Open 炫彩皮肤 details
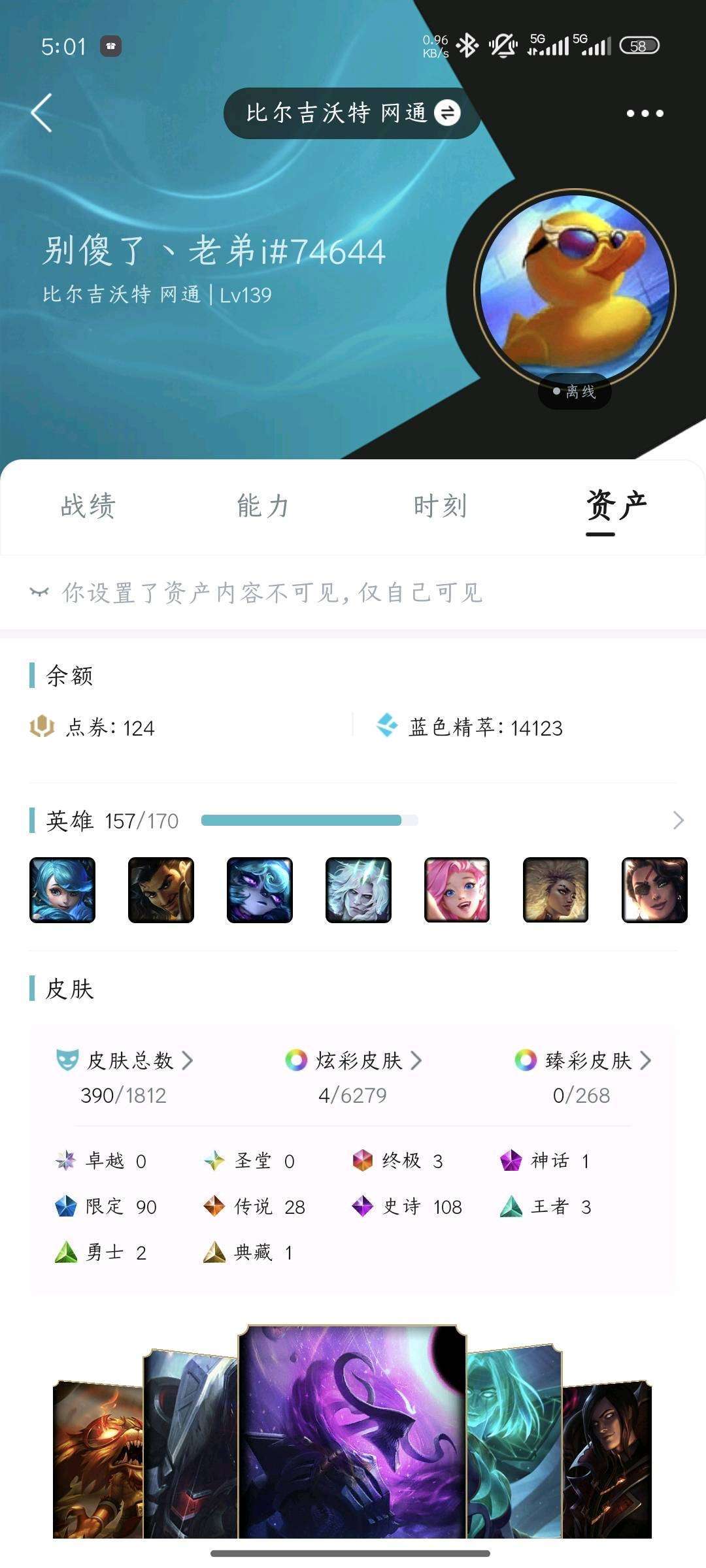 pos(353,1060)
